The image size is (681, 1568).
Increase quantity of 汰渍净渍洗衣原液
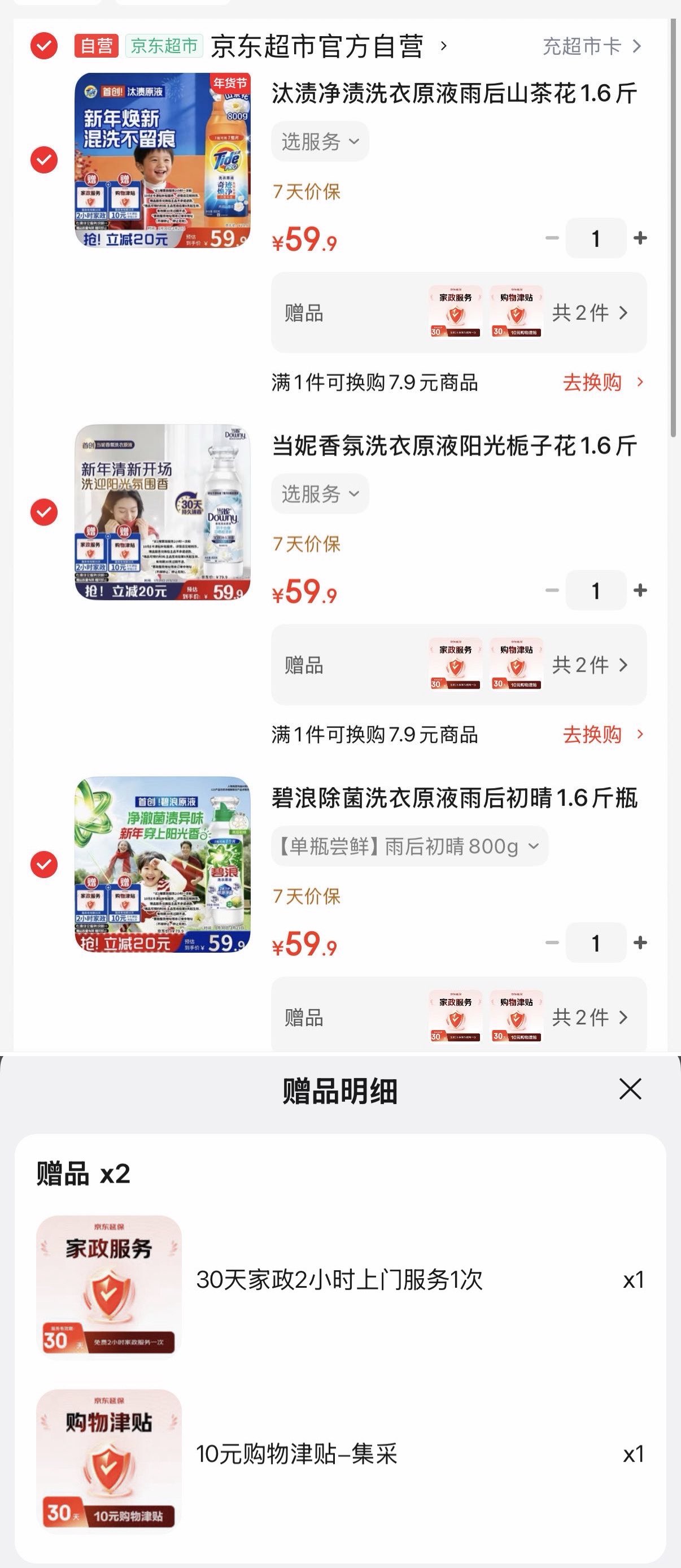[x=640, y=238]
